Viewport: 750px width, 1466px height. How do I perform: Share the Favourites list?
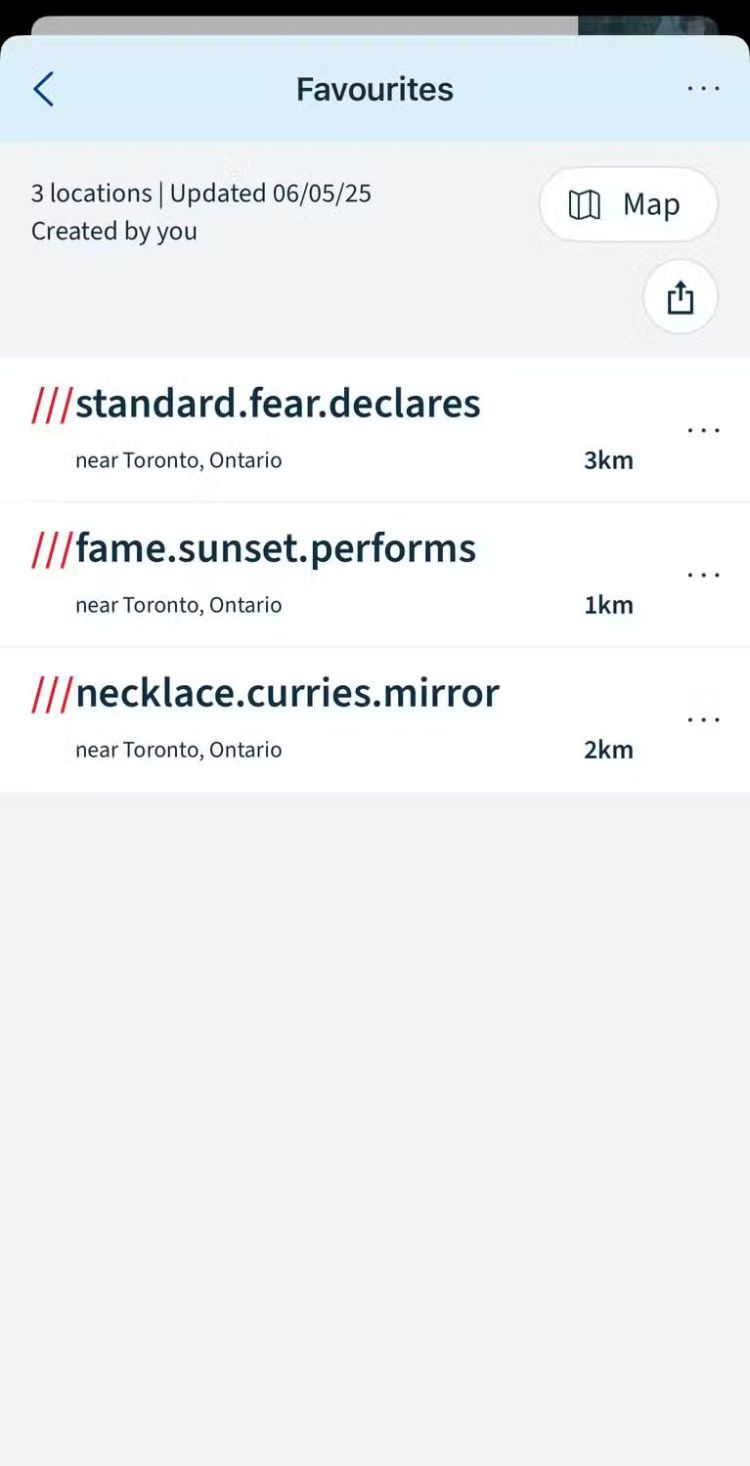point(680,297)
